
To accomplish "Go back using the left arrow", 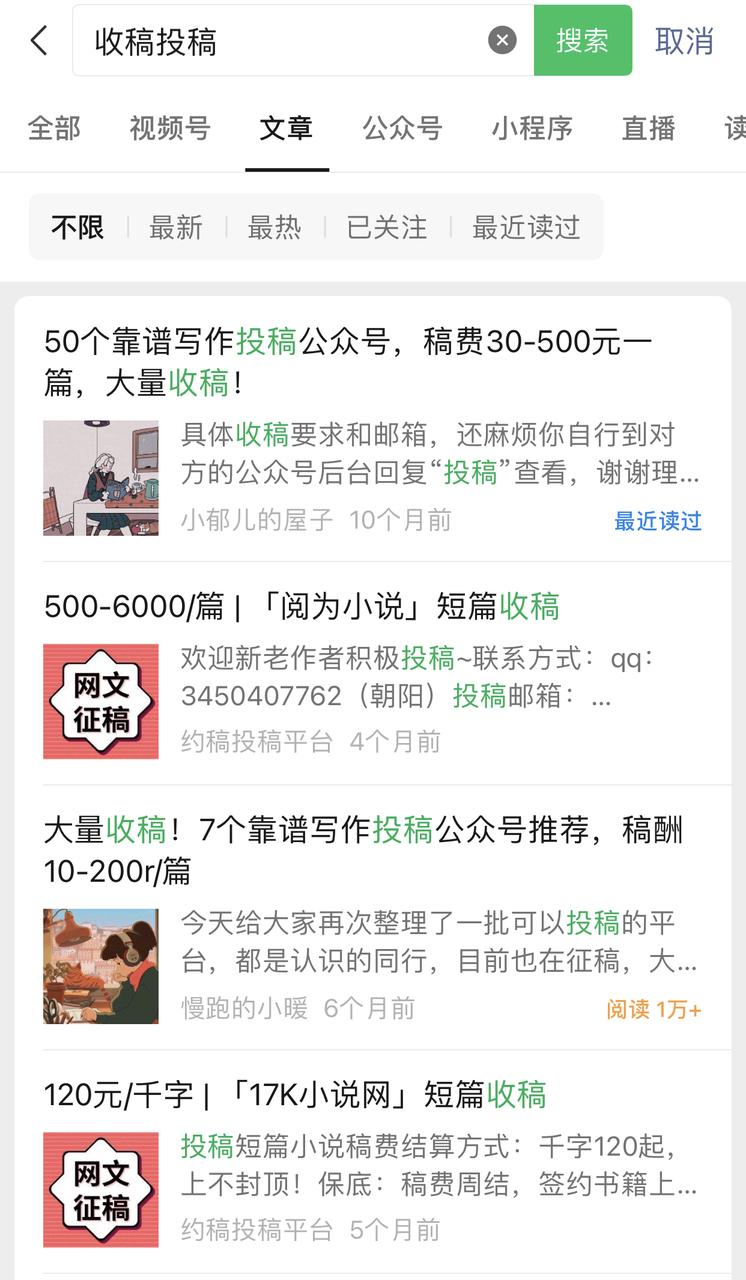I will pos(39,41).
